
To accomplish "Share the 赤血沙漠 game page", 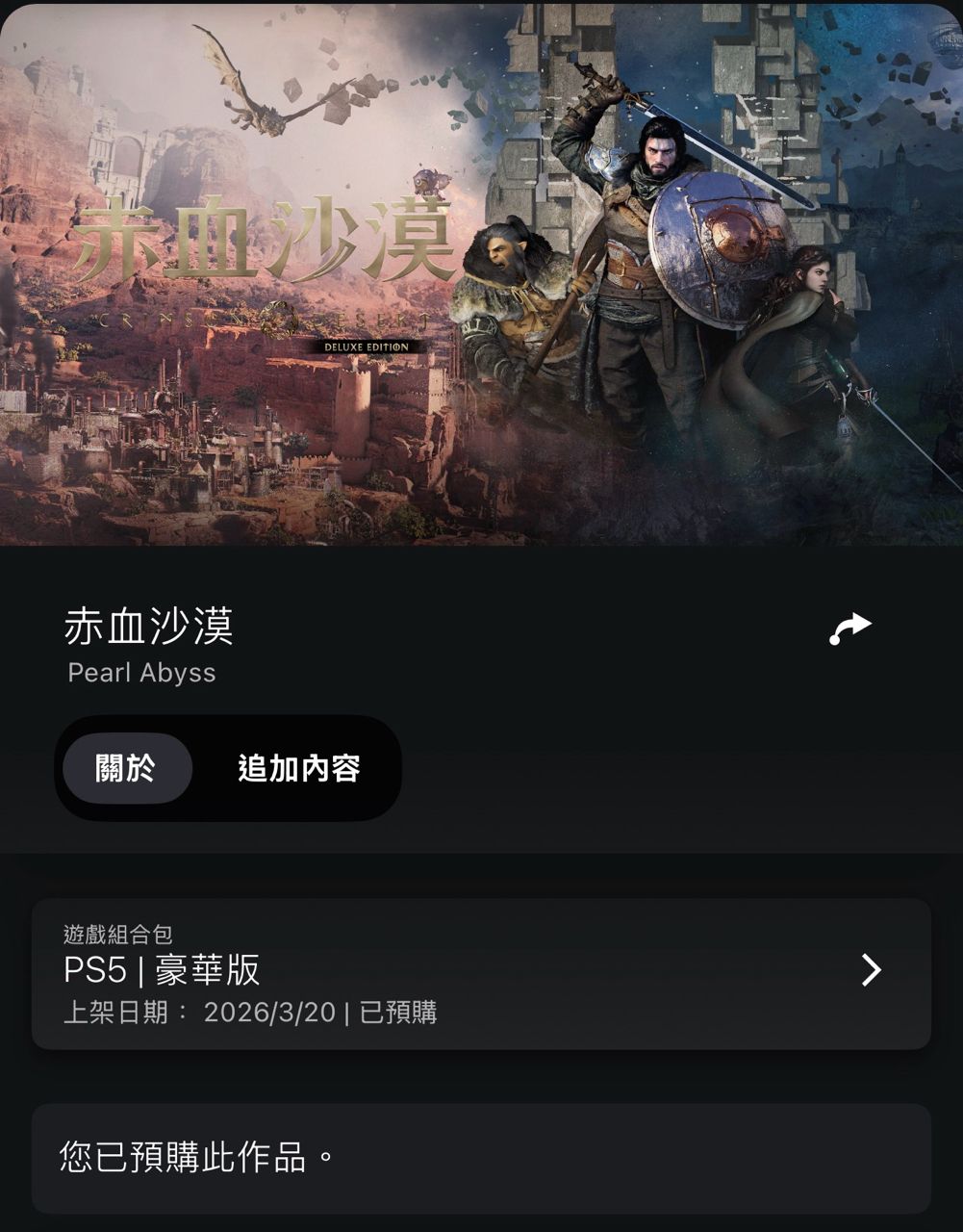I will click(849, 629).
